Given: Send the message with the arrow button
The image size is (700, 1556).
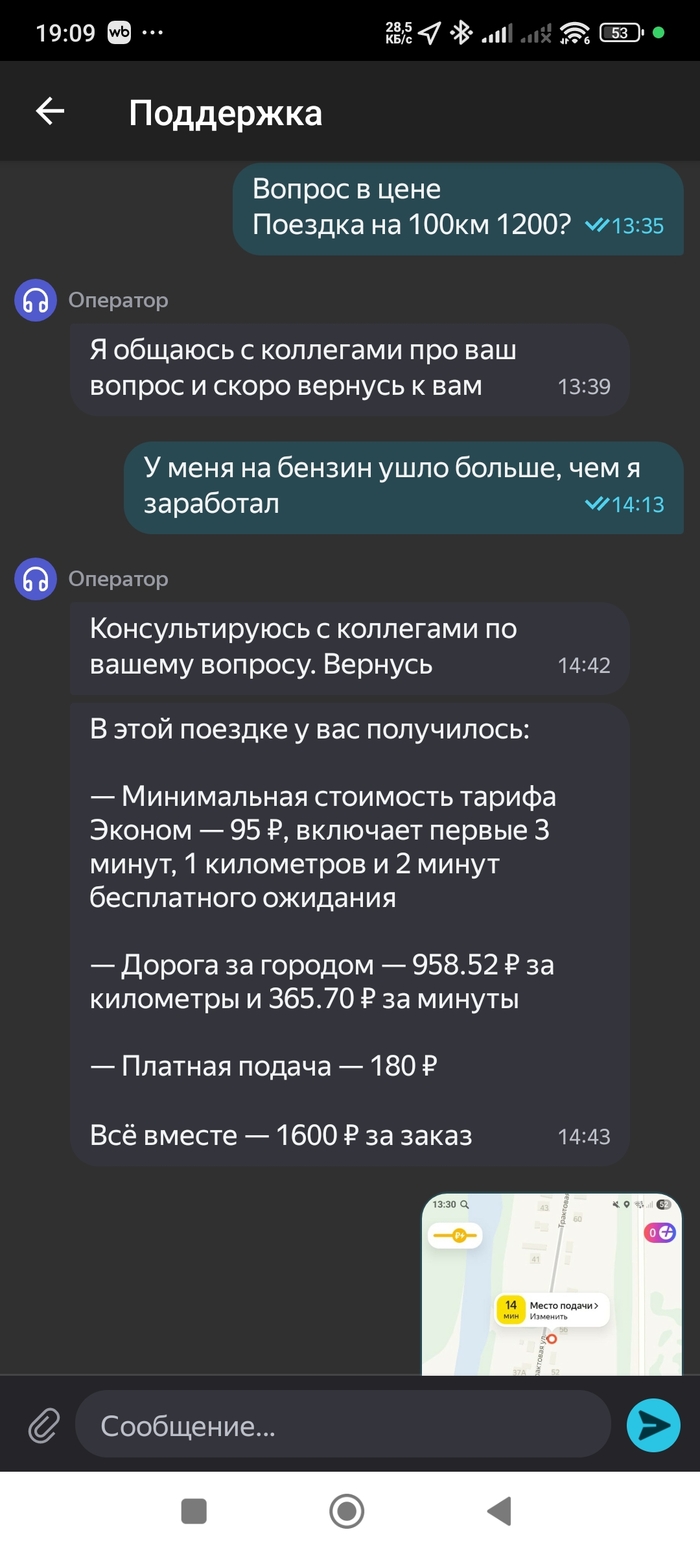Looking at the screenshot, I should pyautogui.click(x=653, y=1424).
